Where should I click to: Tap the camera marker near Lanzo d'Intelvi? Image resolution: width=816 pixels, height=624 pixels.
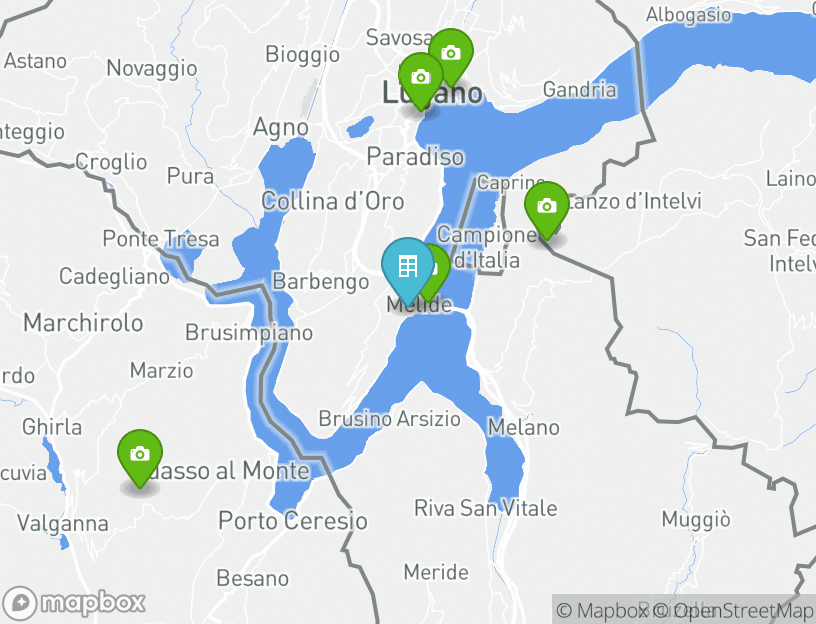[546, 207]
